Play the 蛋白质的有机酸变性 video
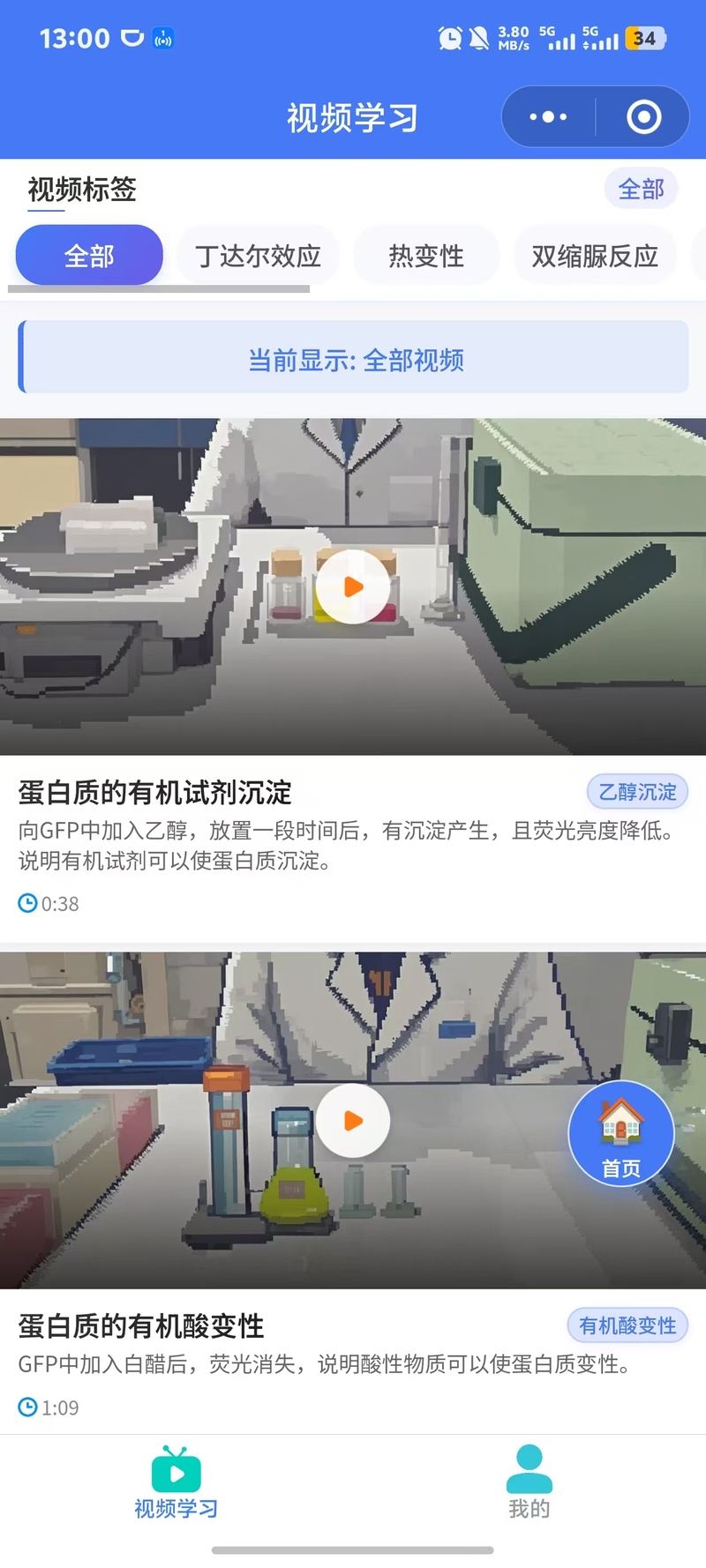This screenshot has width=706, height=1568. coord(353,1120)
